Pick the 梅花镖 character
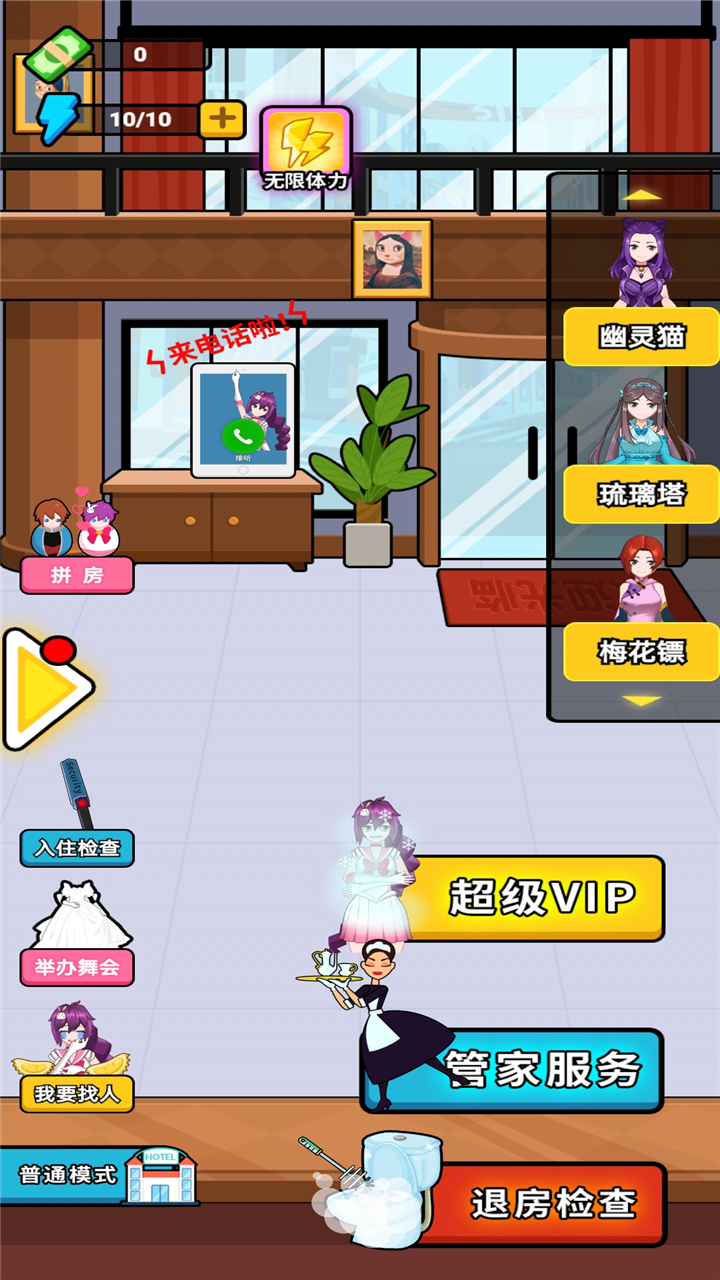 [641, 652]
